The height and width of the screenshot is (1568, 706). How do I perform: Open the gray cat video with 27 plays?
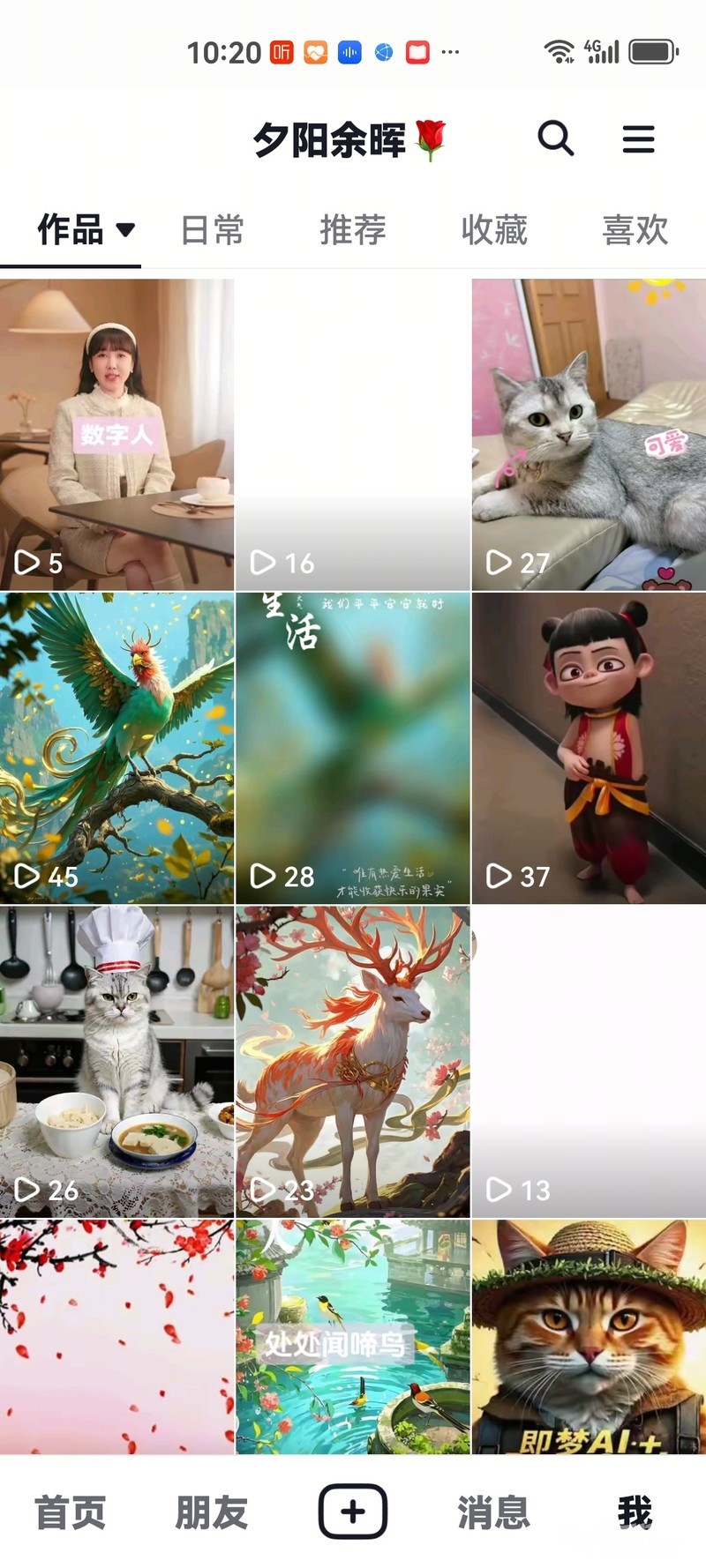589,435
